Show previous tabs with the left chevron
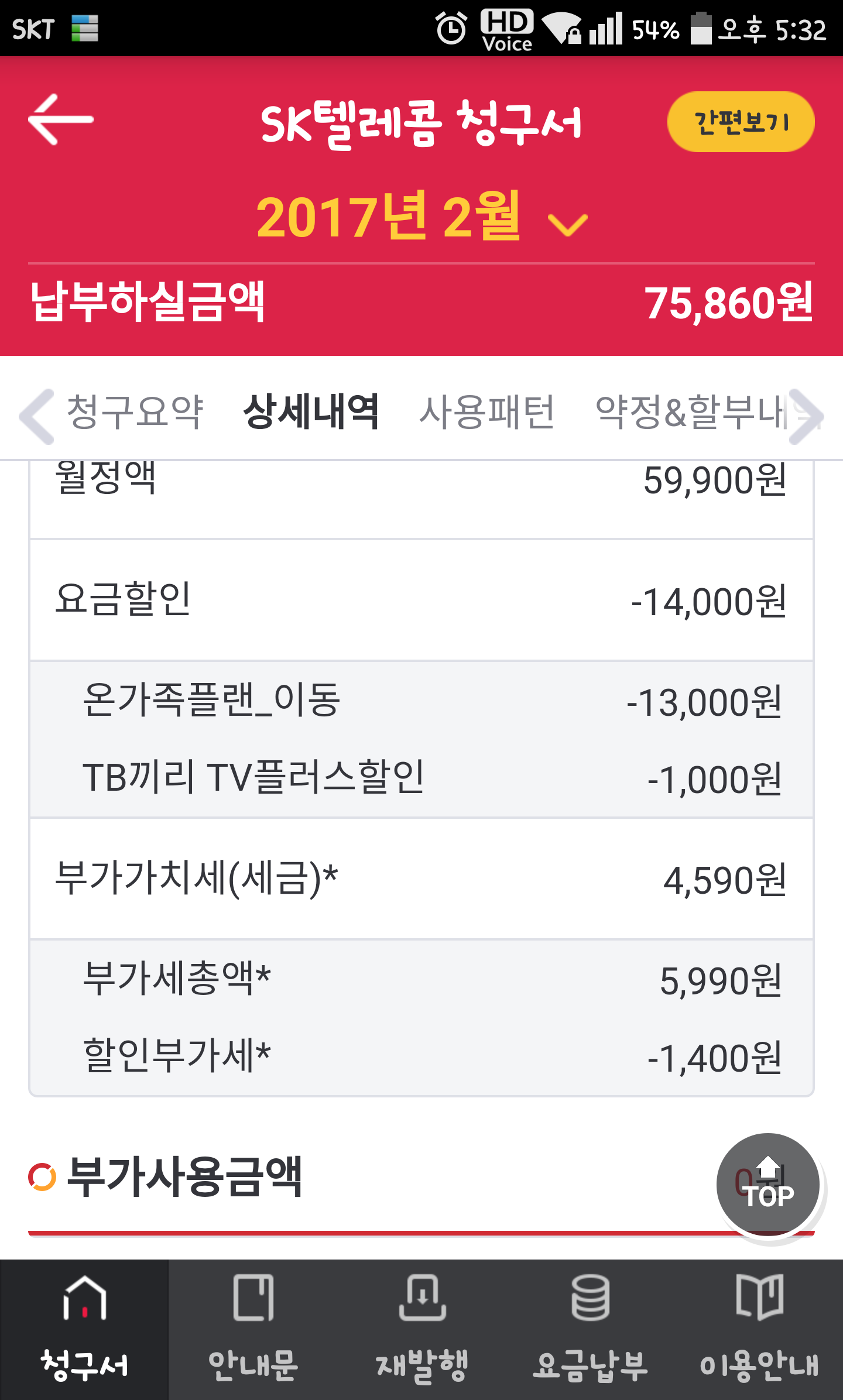 click(x=36, y=416)
